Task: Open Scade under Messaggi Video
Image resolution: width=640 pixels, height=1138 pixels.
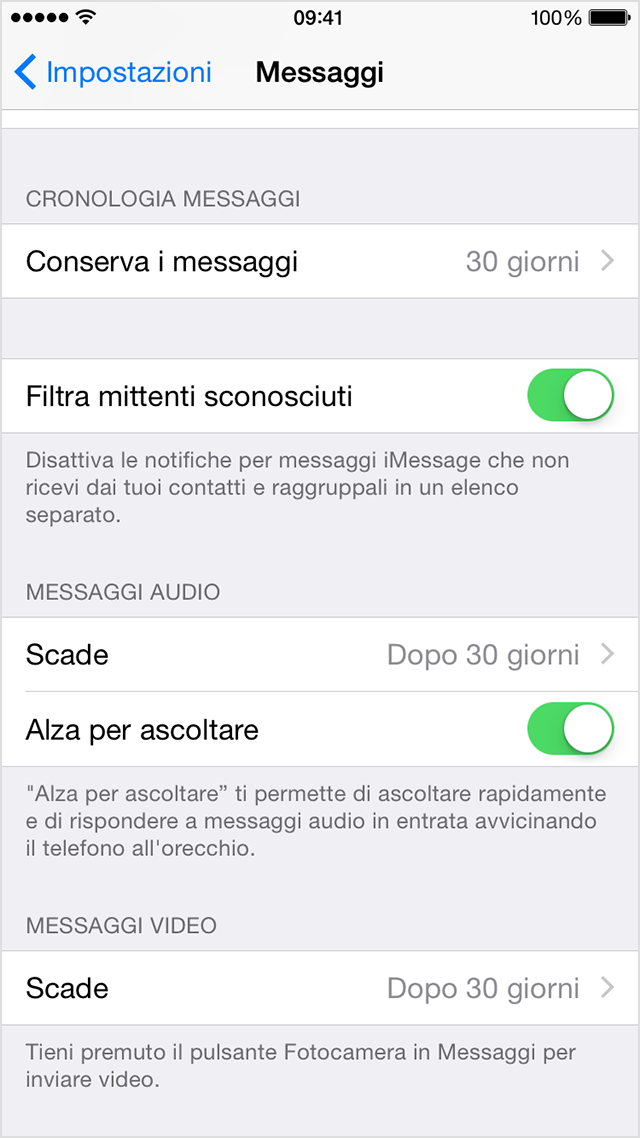Action: [x=320, y=988]
